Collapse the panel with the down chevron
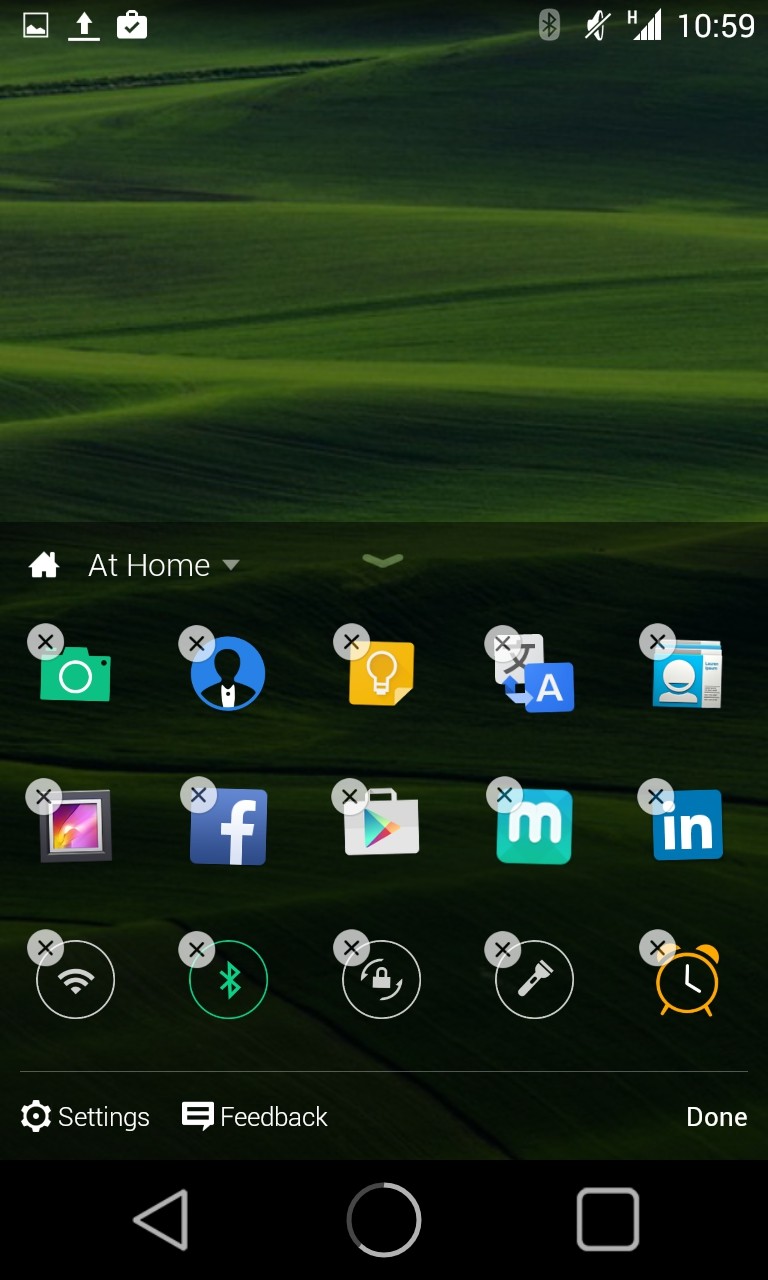 point(383,561)
